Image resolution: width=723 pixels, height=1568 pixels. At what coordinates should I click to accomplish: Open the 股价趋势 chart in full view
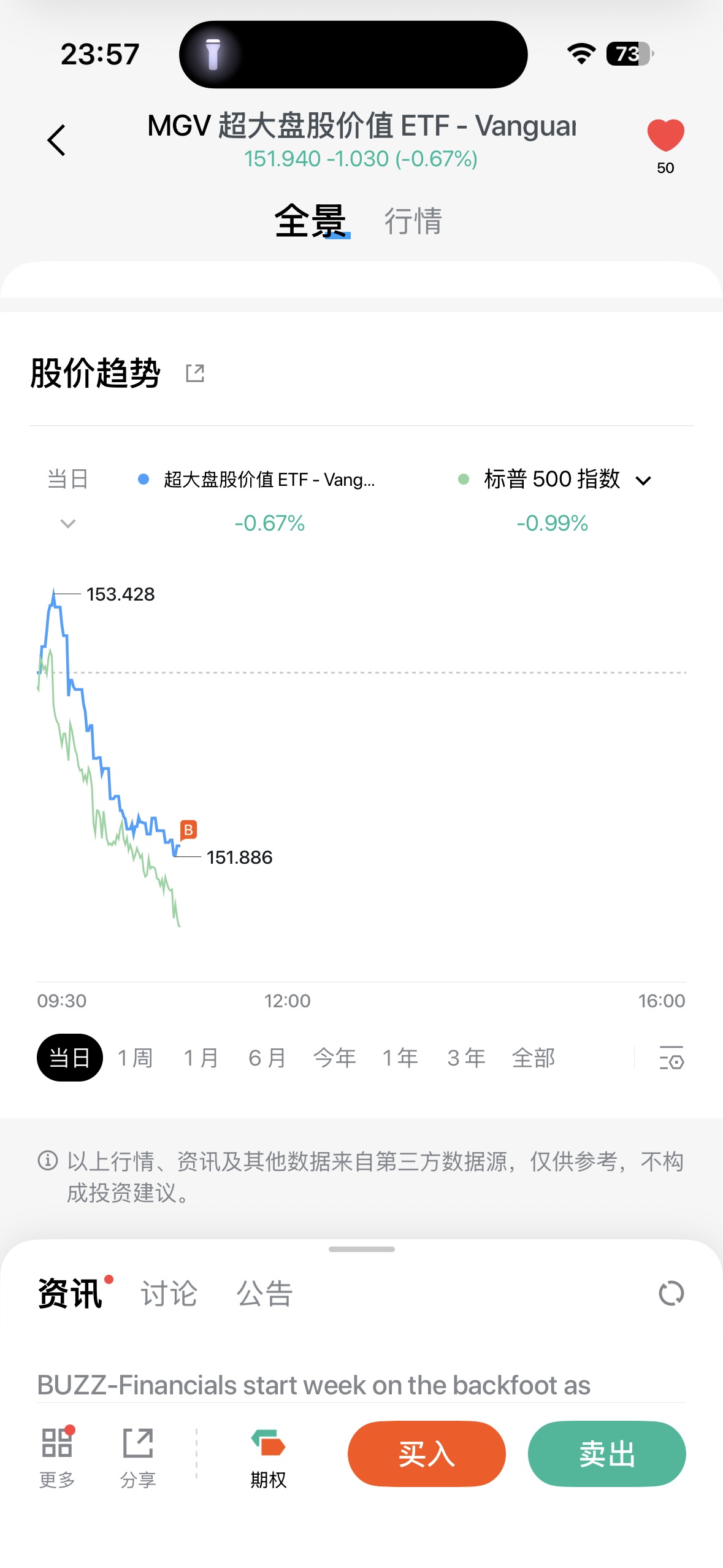(195, 373)
